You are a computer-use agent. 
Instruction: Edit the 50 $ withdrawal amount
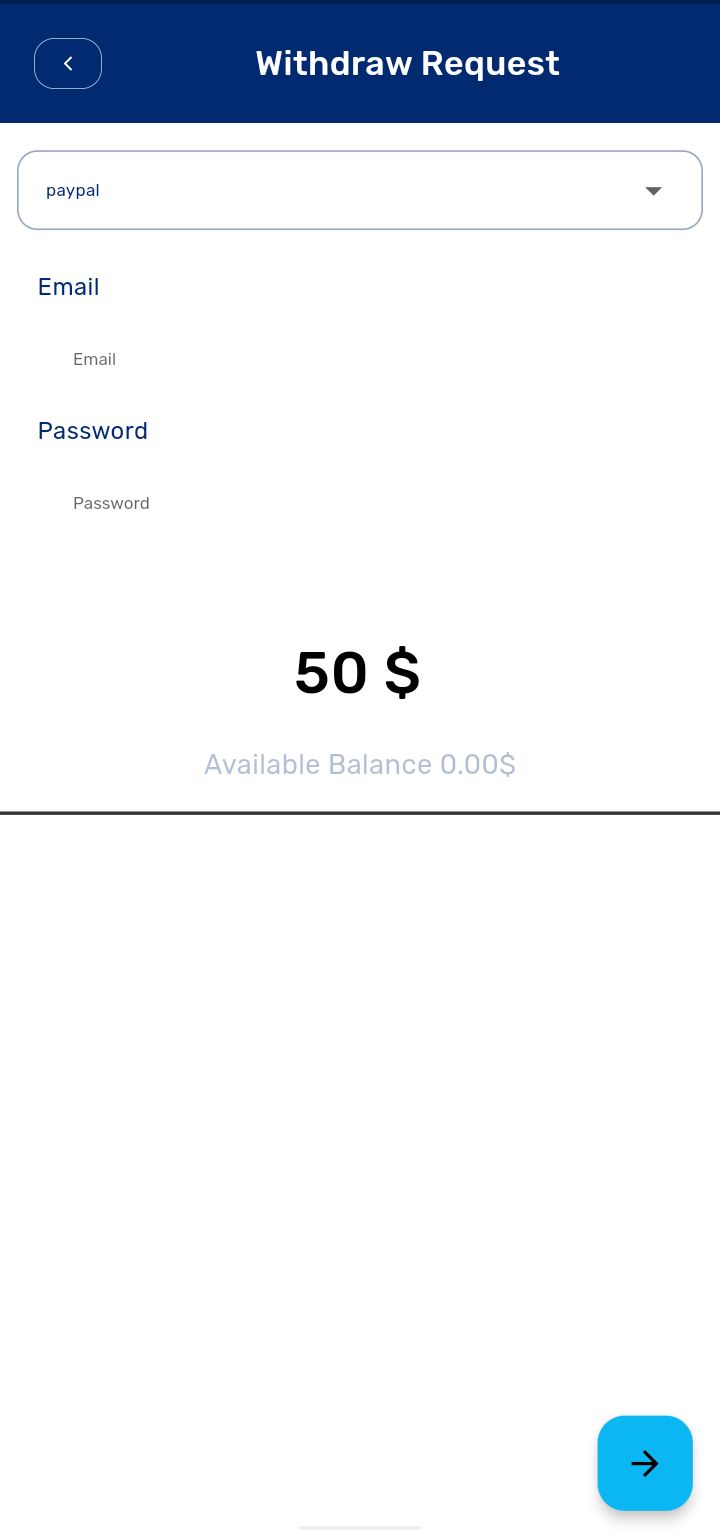(x=357, y=672)
